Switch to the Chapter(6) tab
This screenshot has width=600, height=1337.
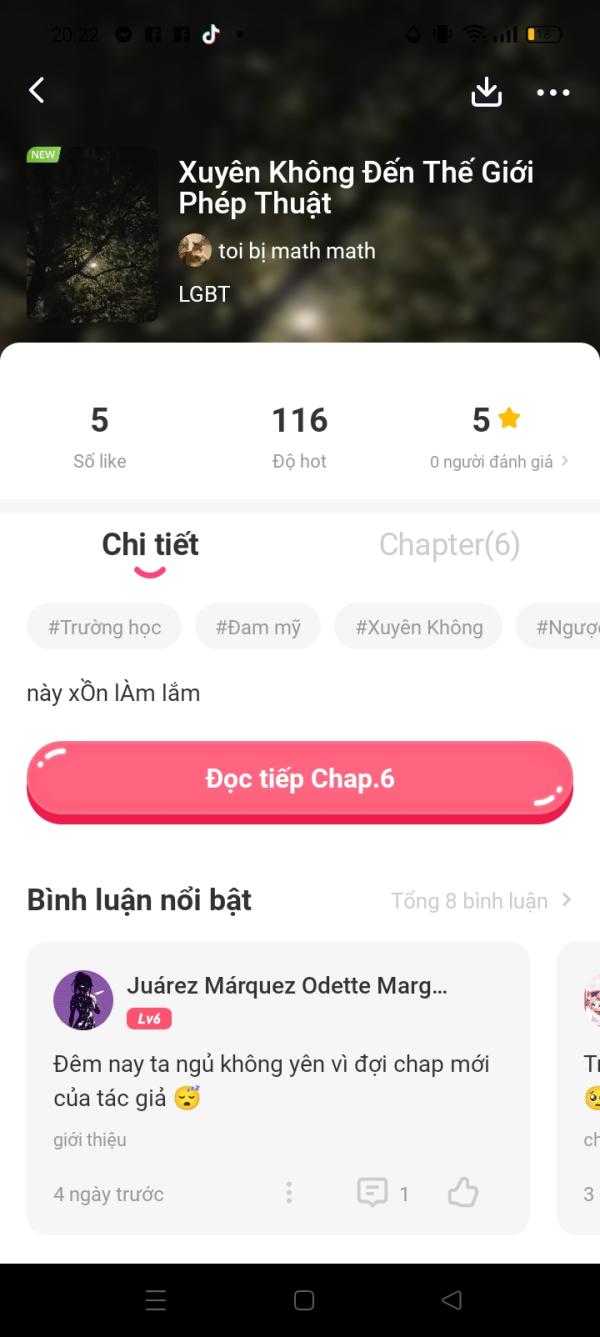[x=449, y=544]
